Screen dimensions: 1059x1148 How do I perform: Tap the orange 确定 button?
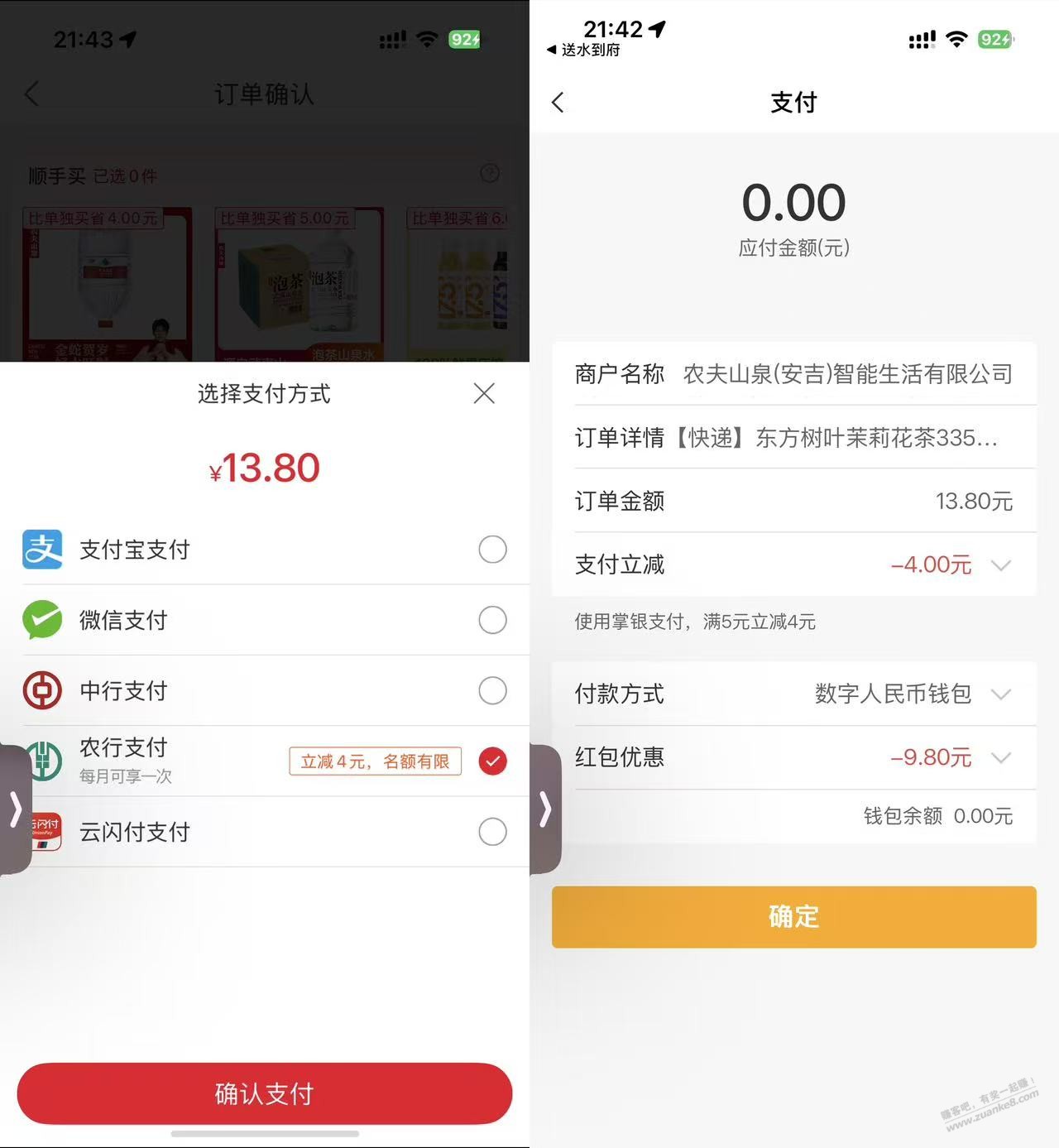pos(793,917)
